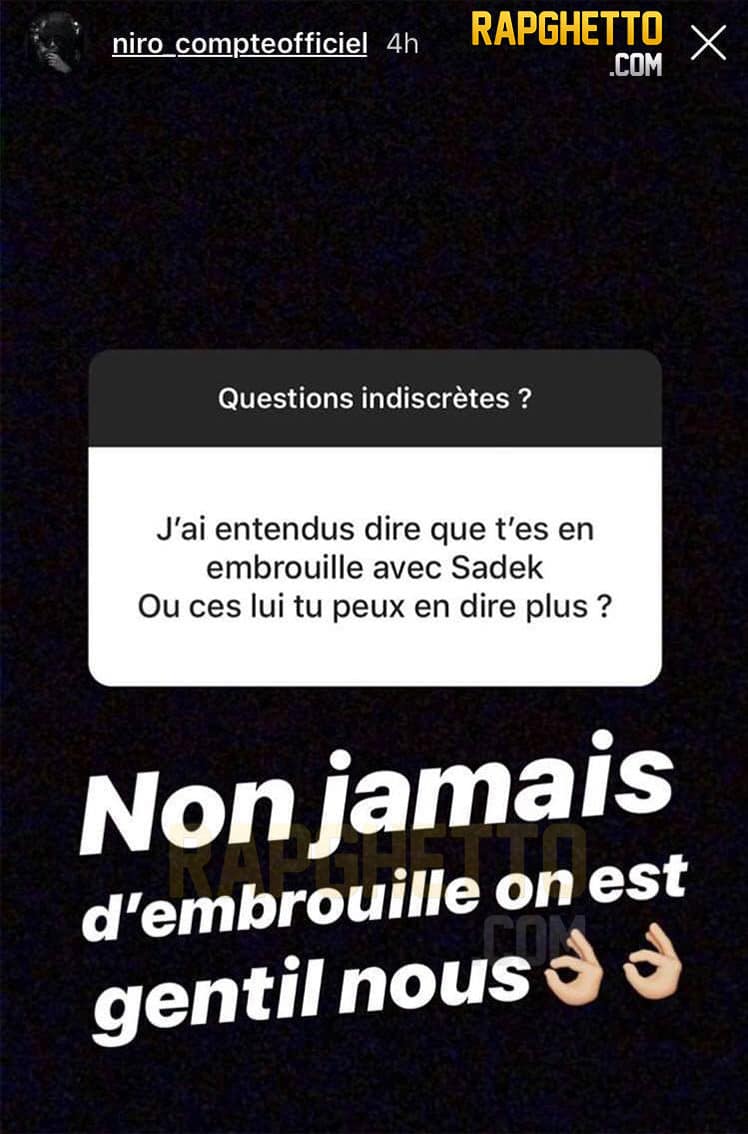This screenshot has width=748, height=1134.
Task: Open niro_compteofficiel profile from username
Action: (240, 45)
